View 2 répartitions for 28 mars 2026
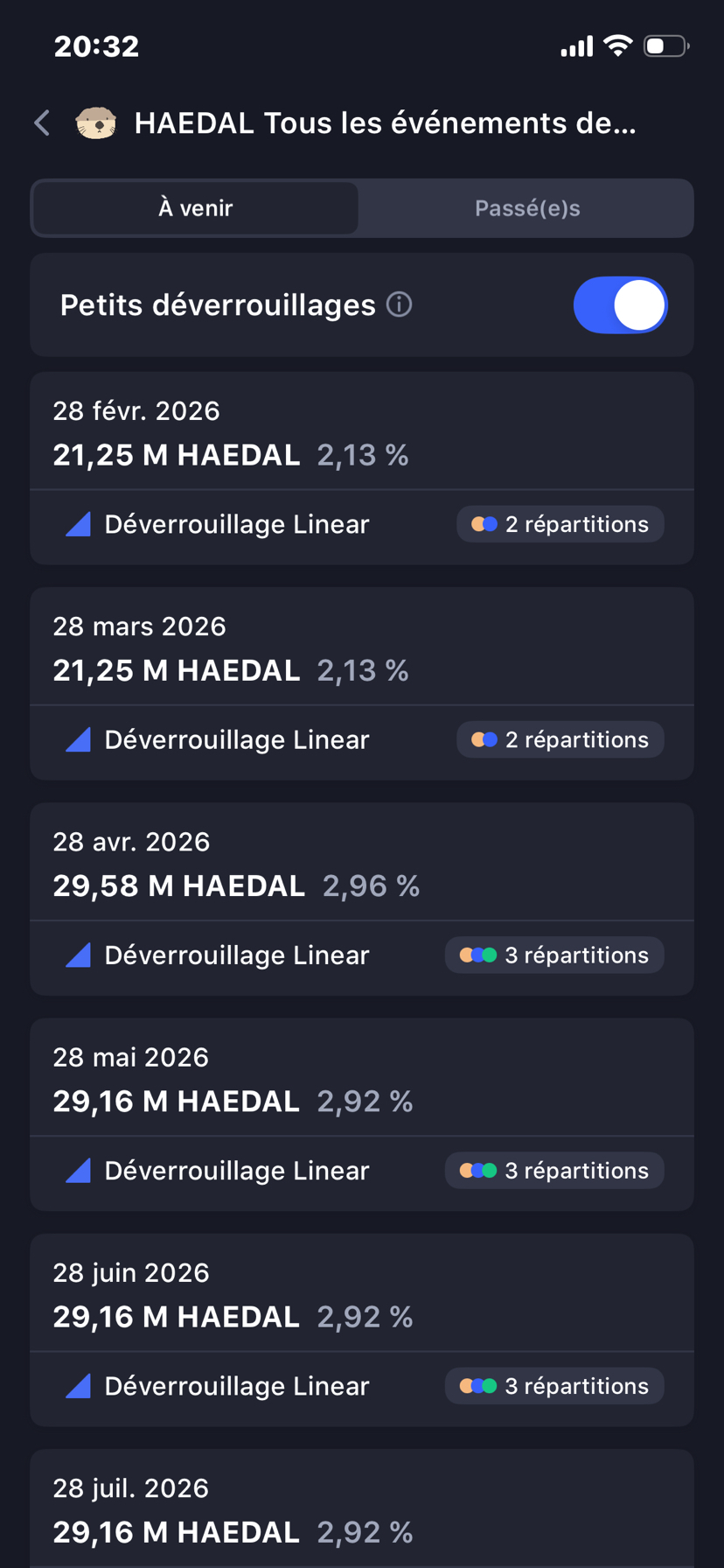724x1568 pixels. tap(560, 739)
